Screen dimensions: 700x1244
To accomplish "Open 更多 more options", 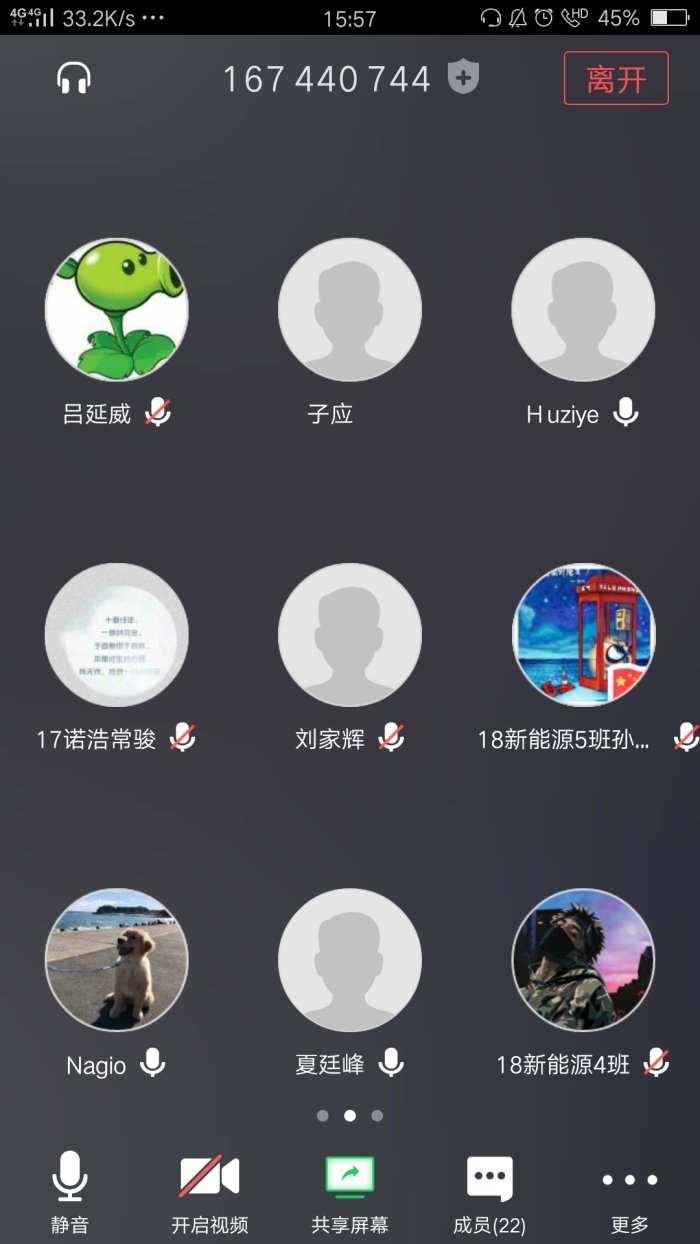I will coord(630,1191).
